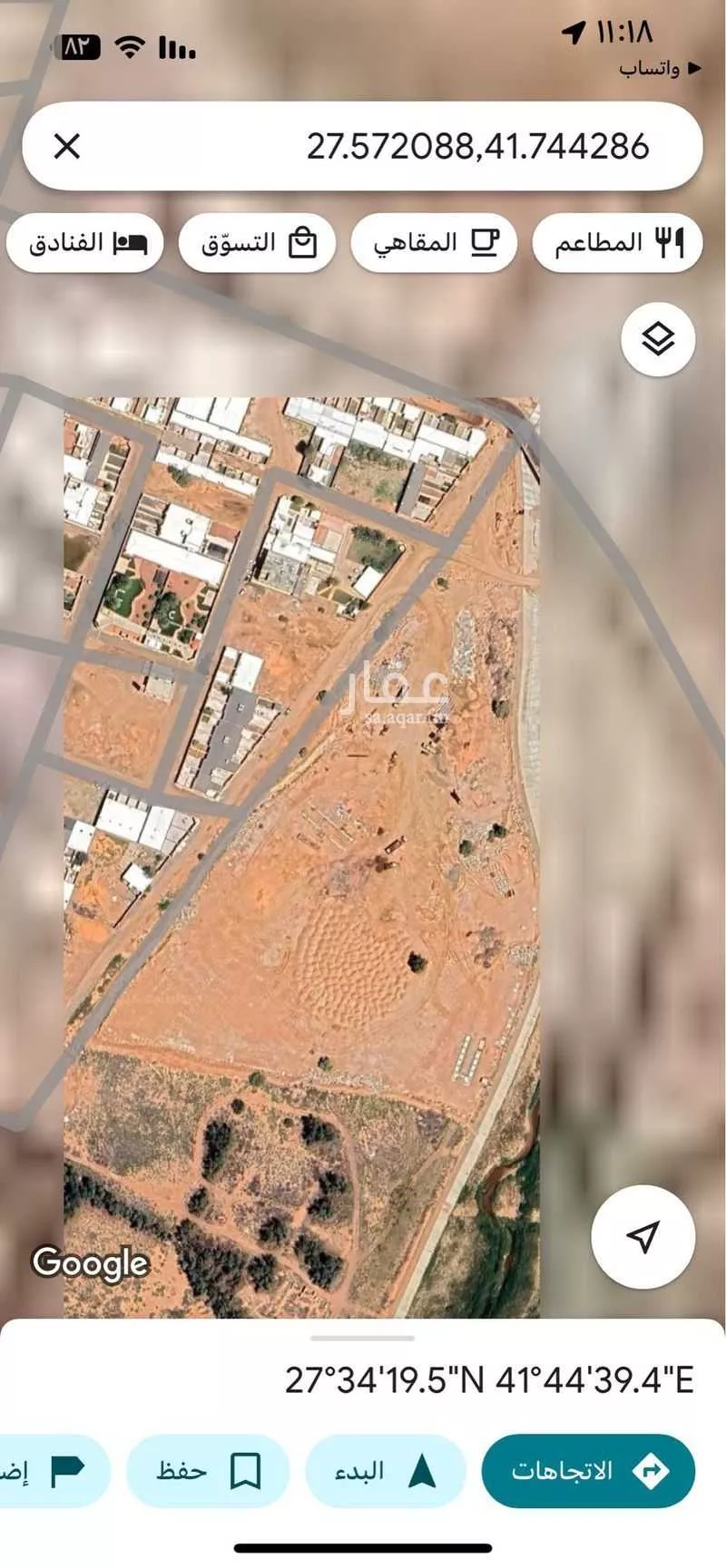The image size is (726, 1568).
Task: Tap the bottom sheet's drag handle
Action: point(362,1338)
